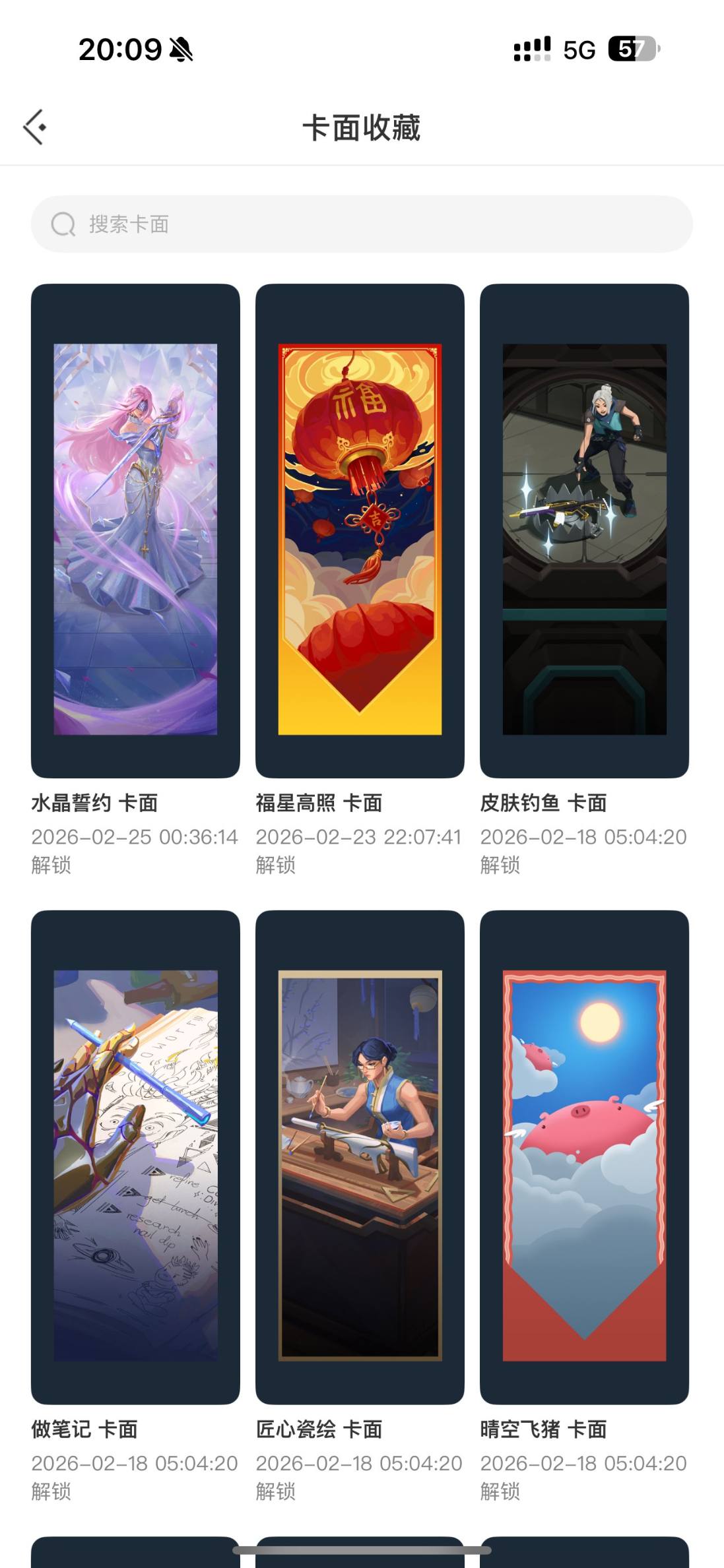Tap the 搜索卡面 search input field

tap(264, 224)
